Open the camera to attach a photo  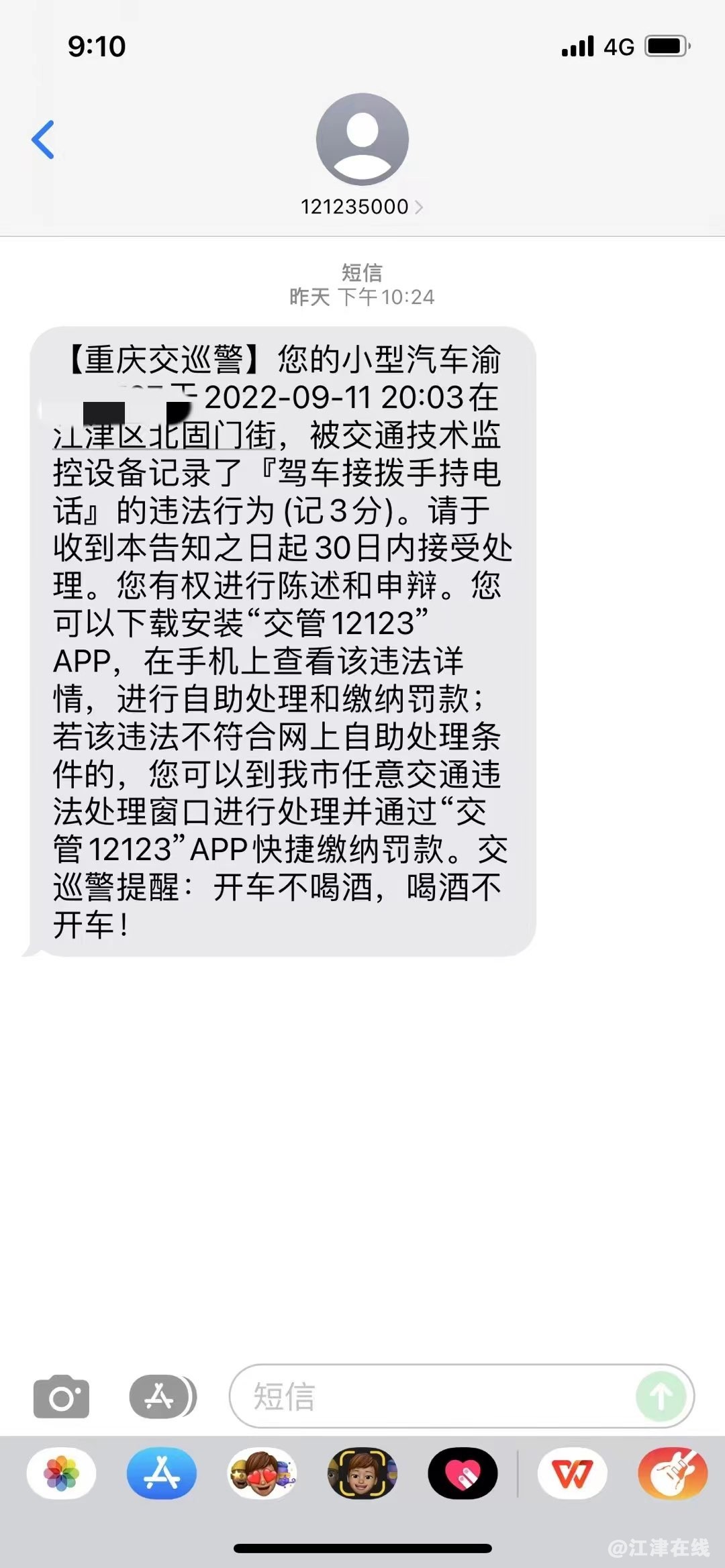61,1397
